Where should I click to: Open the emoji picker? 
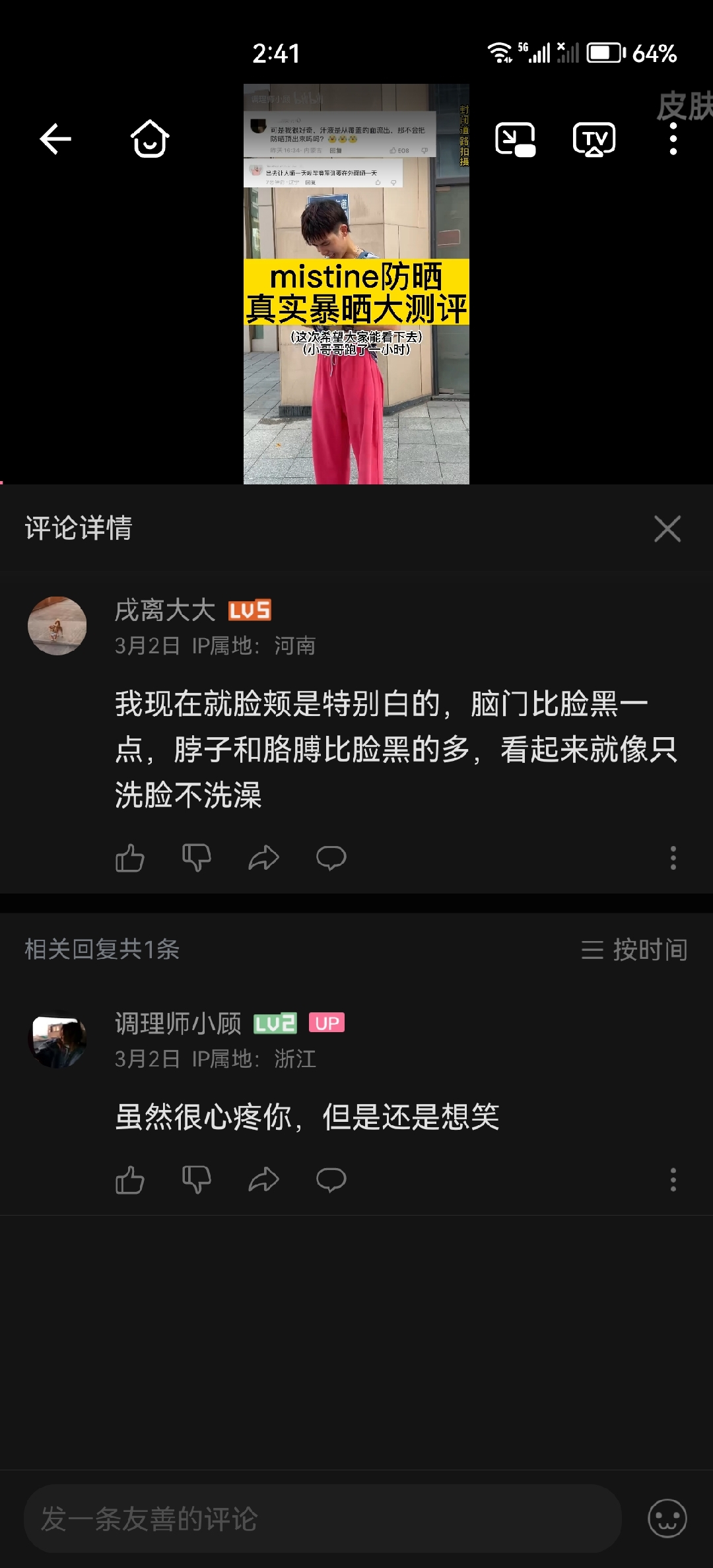click(667, 1519)
